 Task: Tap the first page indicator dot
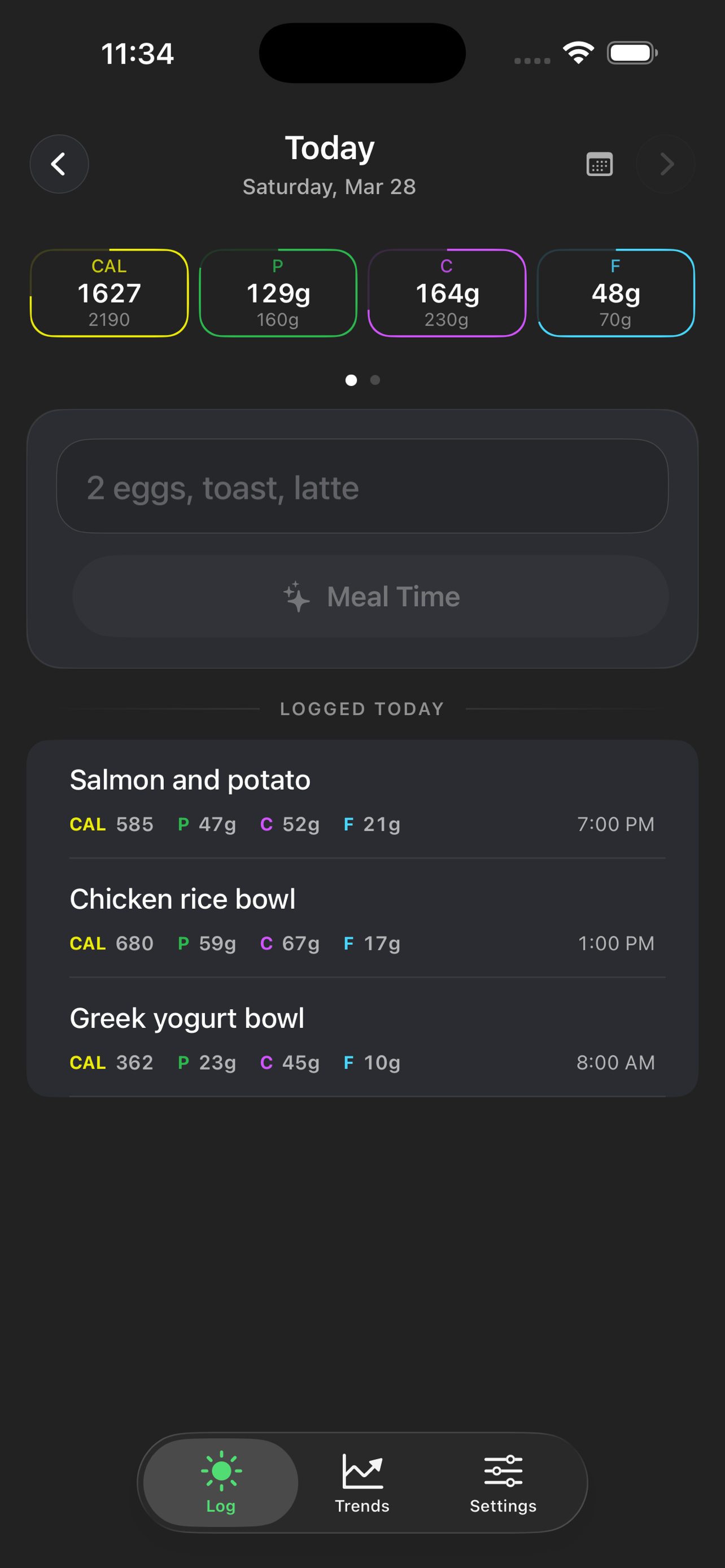click(x=351, y=380)
